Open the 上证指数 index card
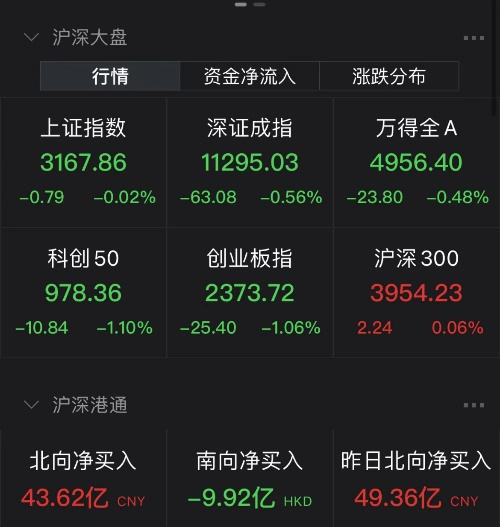 [83, 162]
